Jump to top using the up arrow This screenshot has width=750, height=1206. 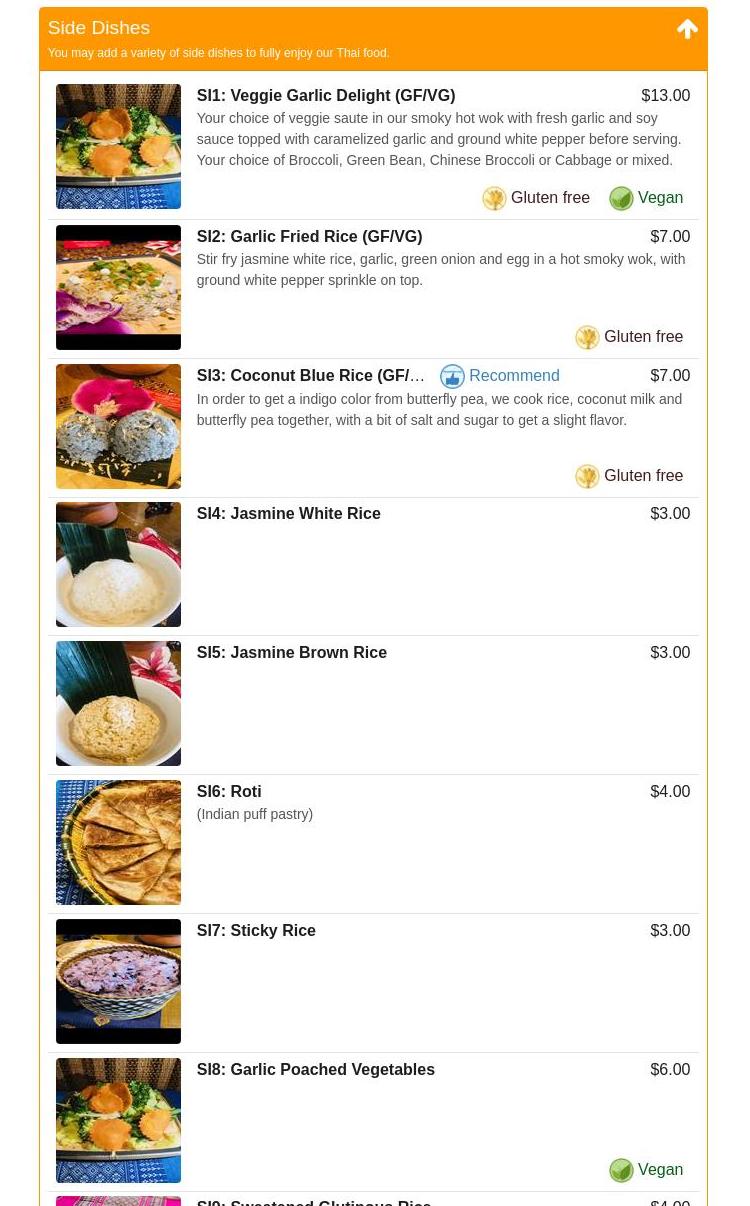(687, 29)
